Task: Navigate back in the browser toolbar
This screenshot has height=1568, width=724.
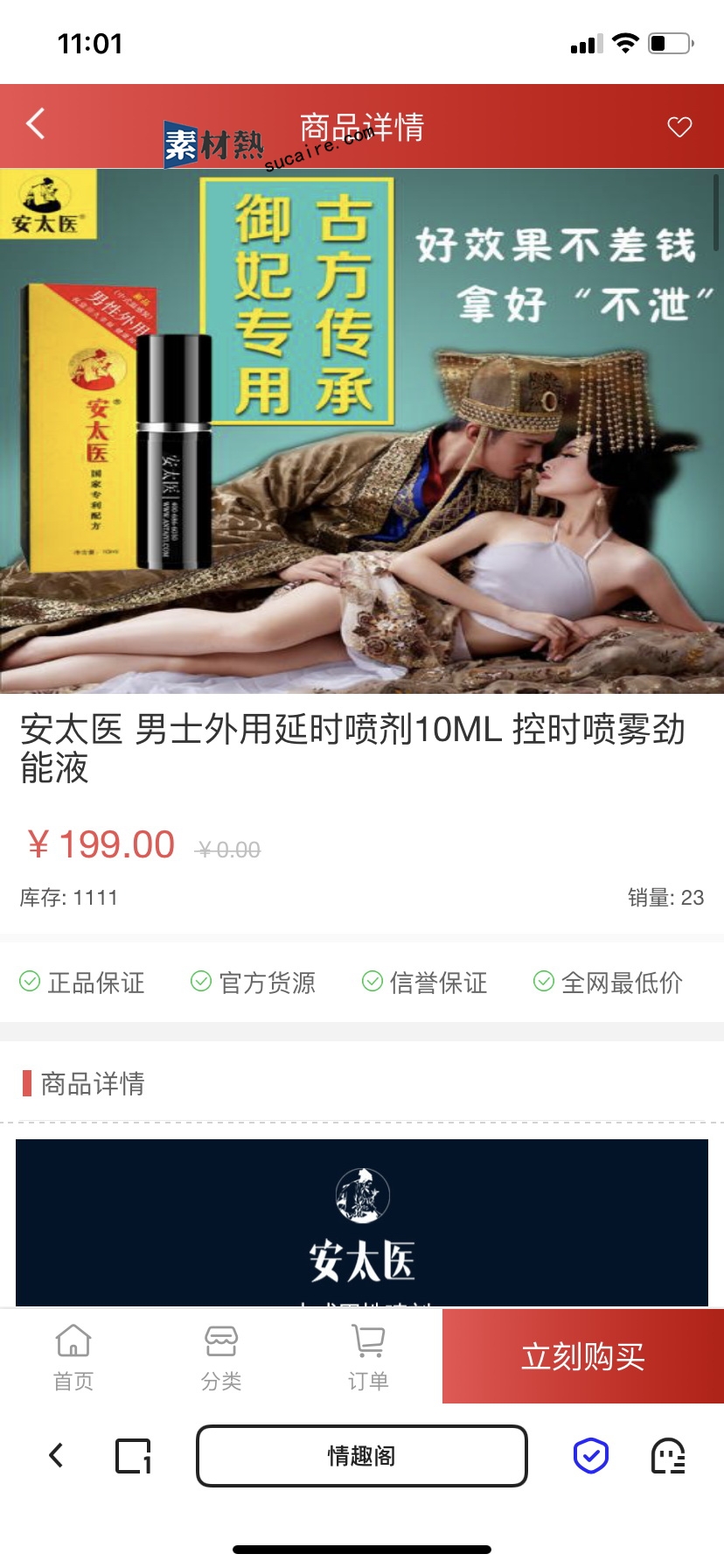Action: coord(57,1456)
